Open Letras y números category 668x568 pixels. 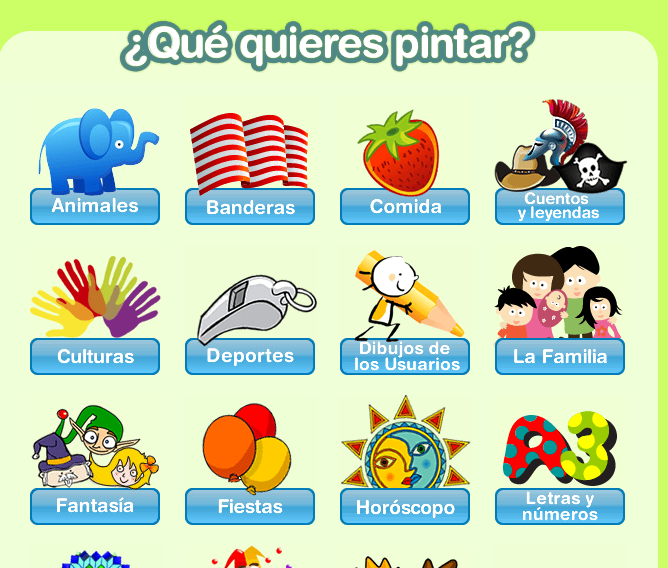[x=559, y=506]
